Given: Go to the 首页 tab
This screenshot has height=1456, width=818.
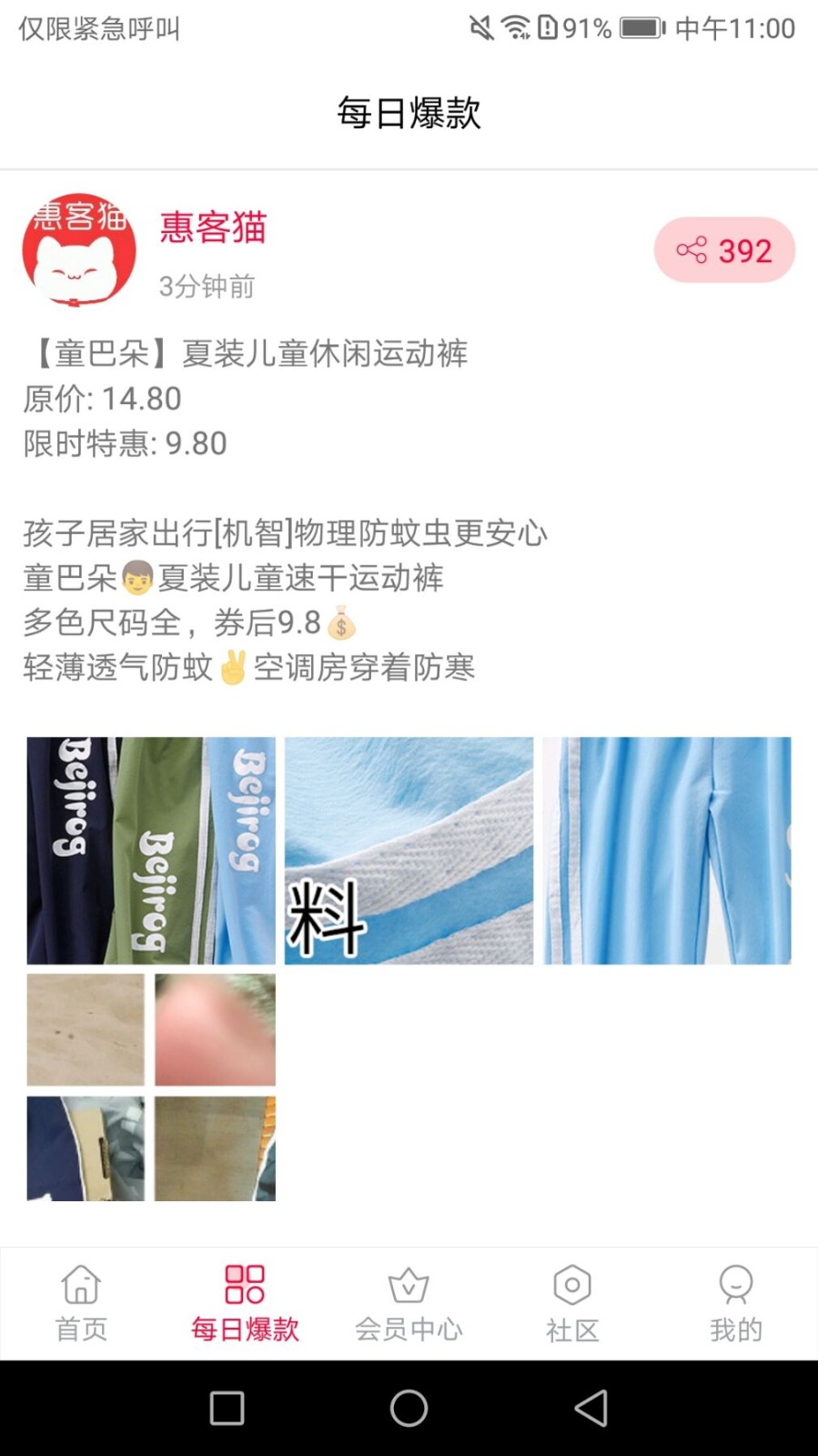Looking at the screenshot, I should coord(82,1303).
